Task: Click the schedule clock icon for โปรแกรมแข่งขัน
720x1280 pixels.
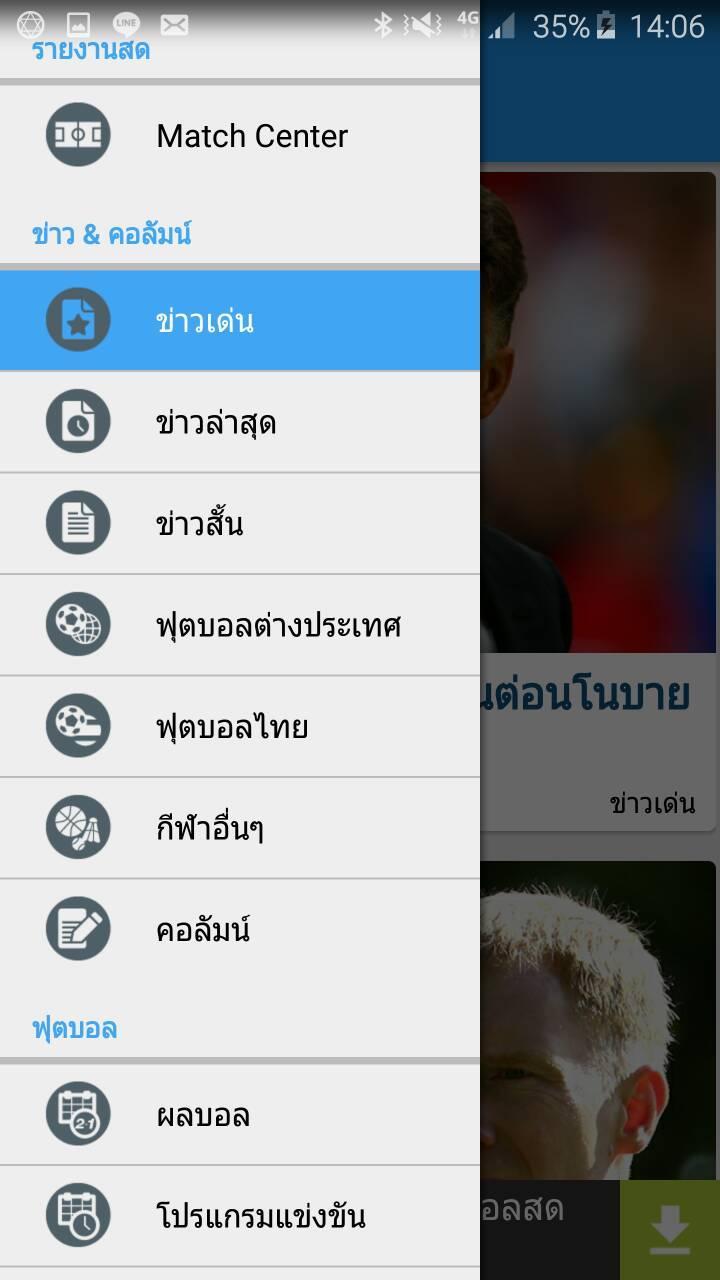Action: coord(78,1216)
